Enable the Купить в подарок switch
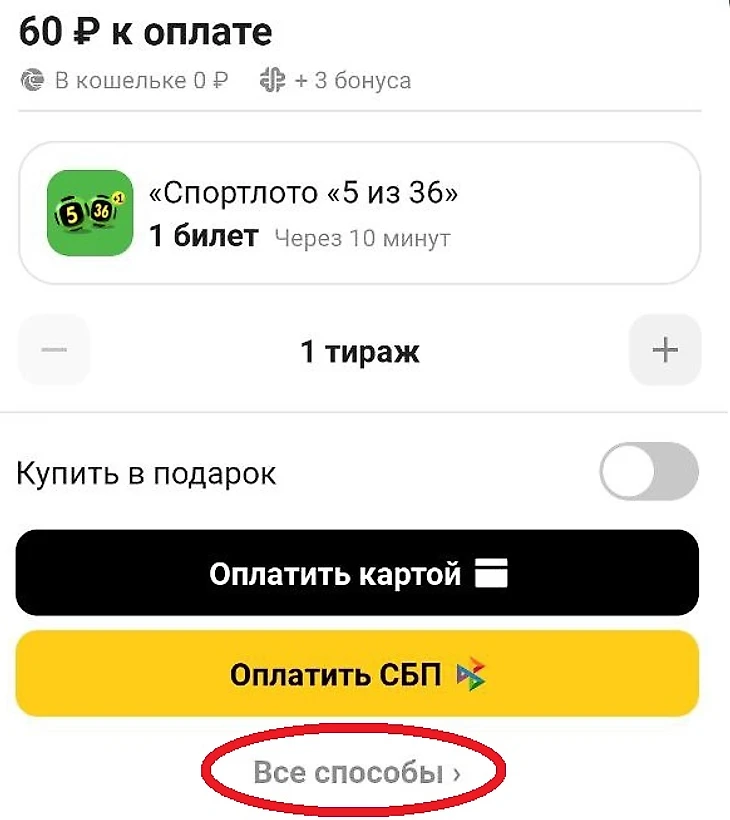 pos(648,472)
